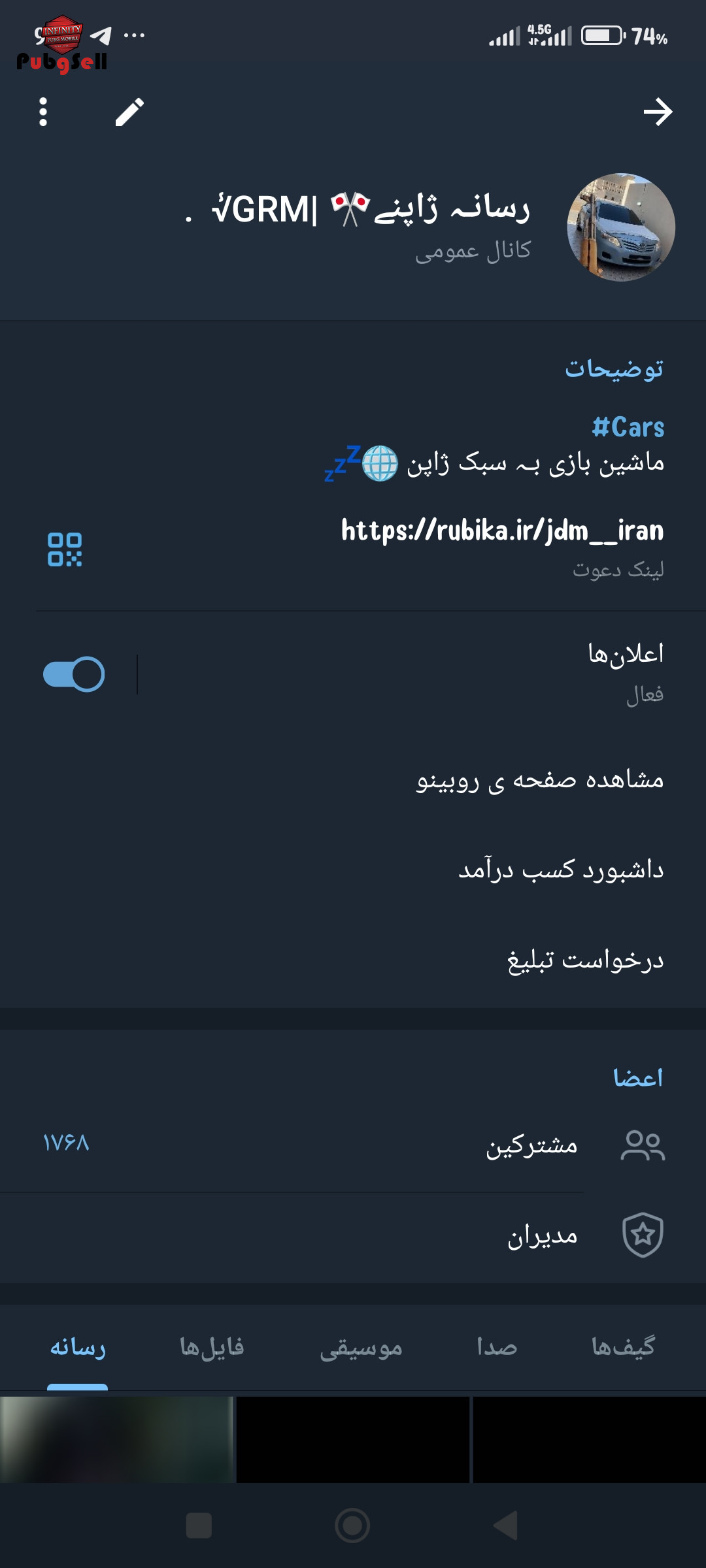Open مشاهده صفحه ی روبینو
Screen dimensions: 706x1568
tap(353, 780)
